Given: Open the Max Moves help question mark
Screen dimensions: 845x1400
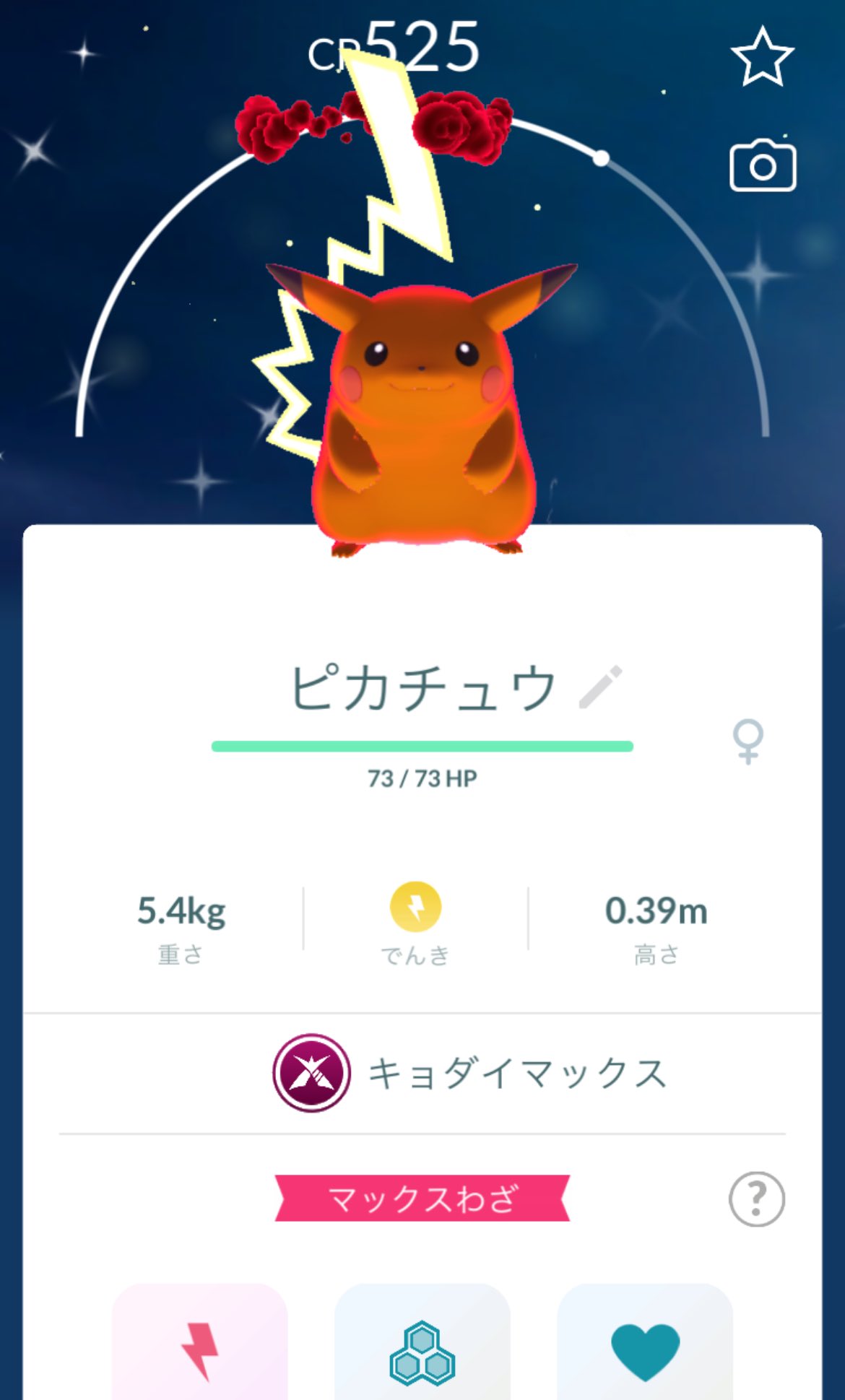Looking at the screenshot, I should click(x=756, y=1199).
